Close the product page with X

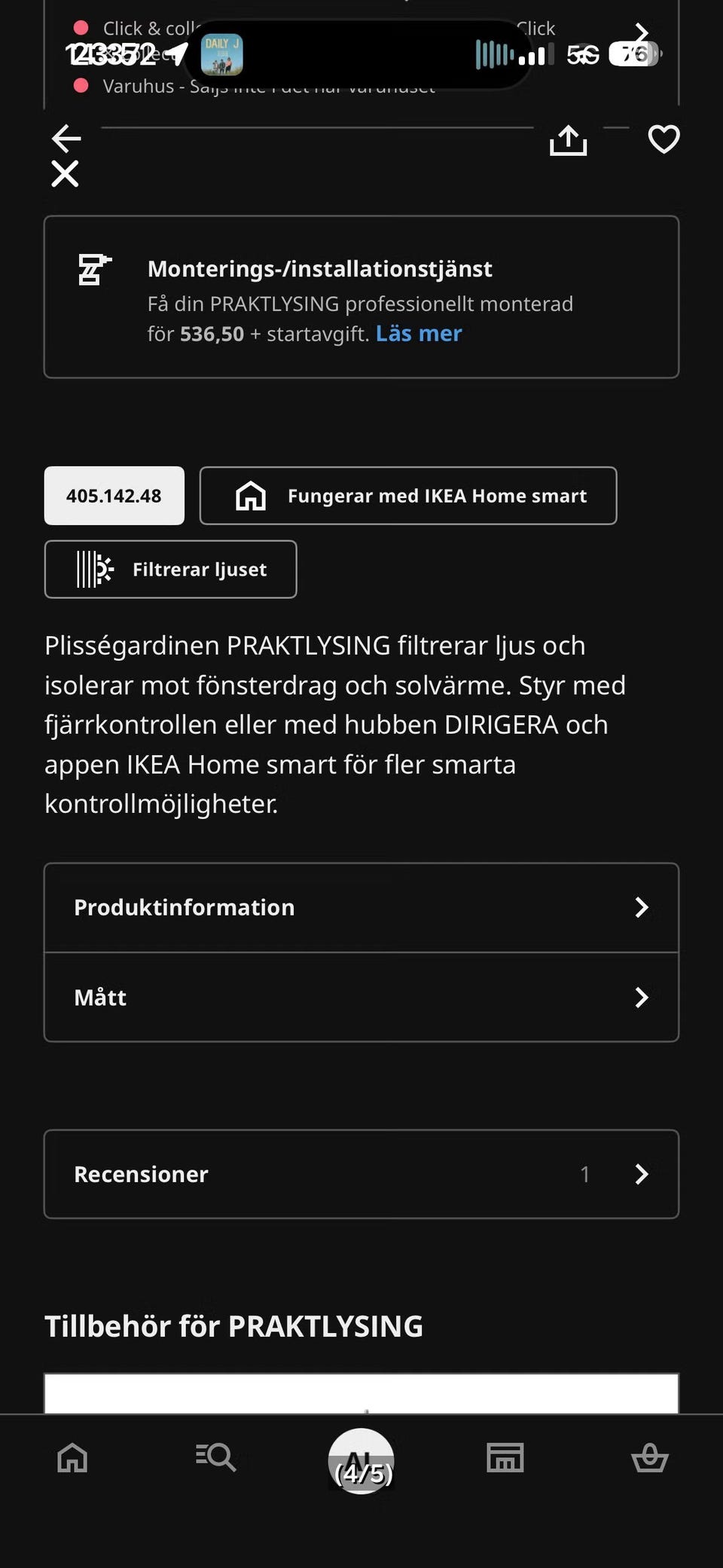point(65,174)
